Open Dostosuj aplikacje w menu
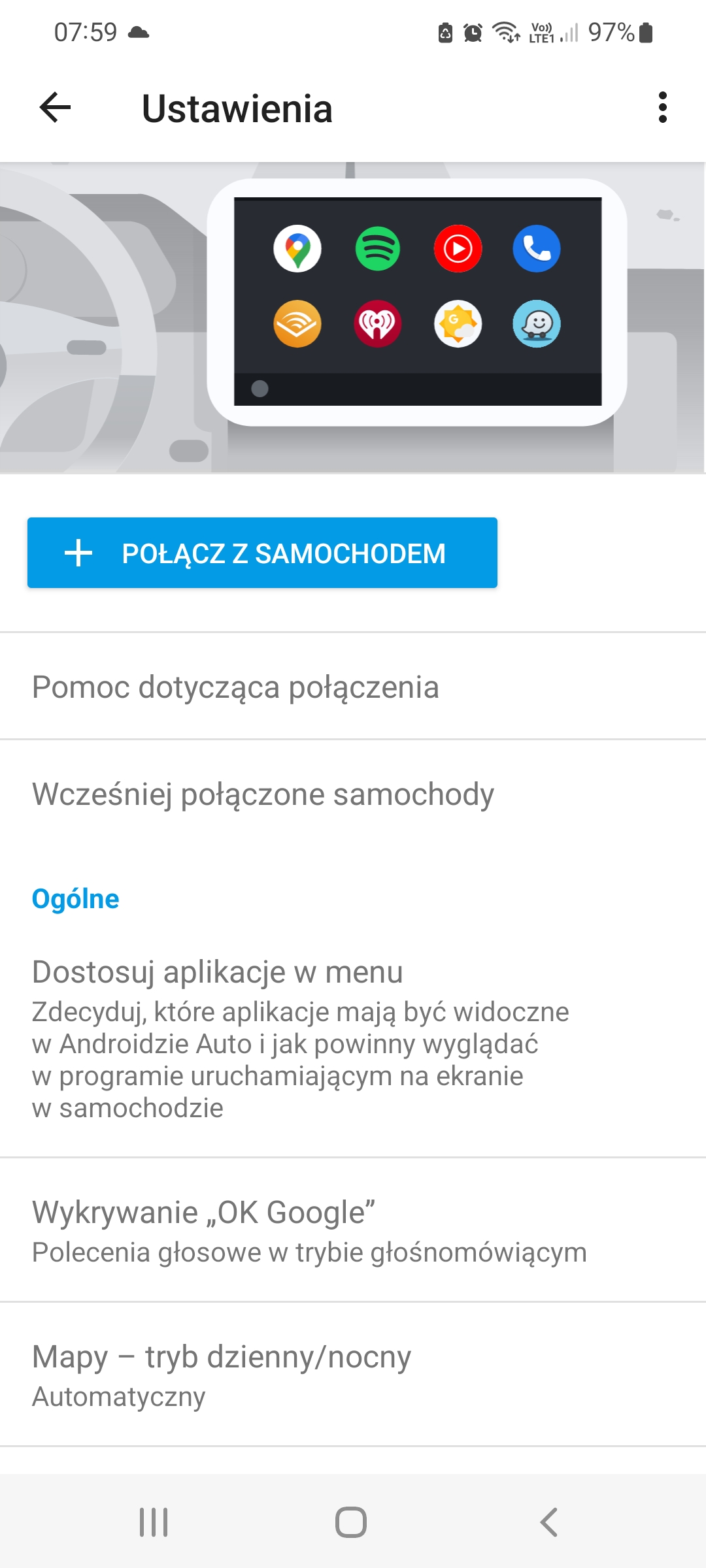 [353, 1039]
